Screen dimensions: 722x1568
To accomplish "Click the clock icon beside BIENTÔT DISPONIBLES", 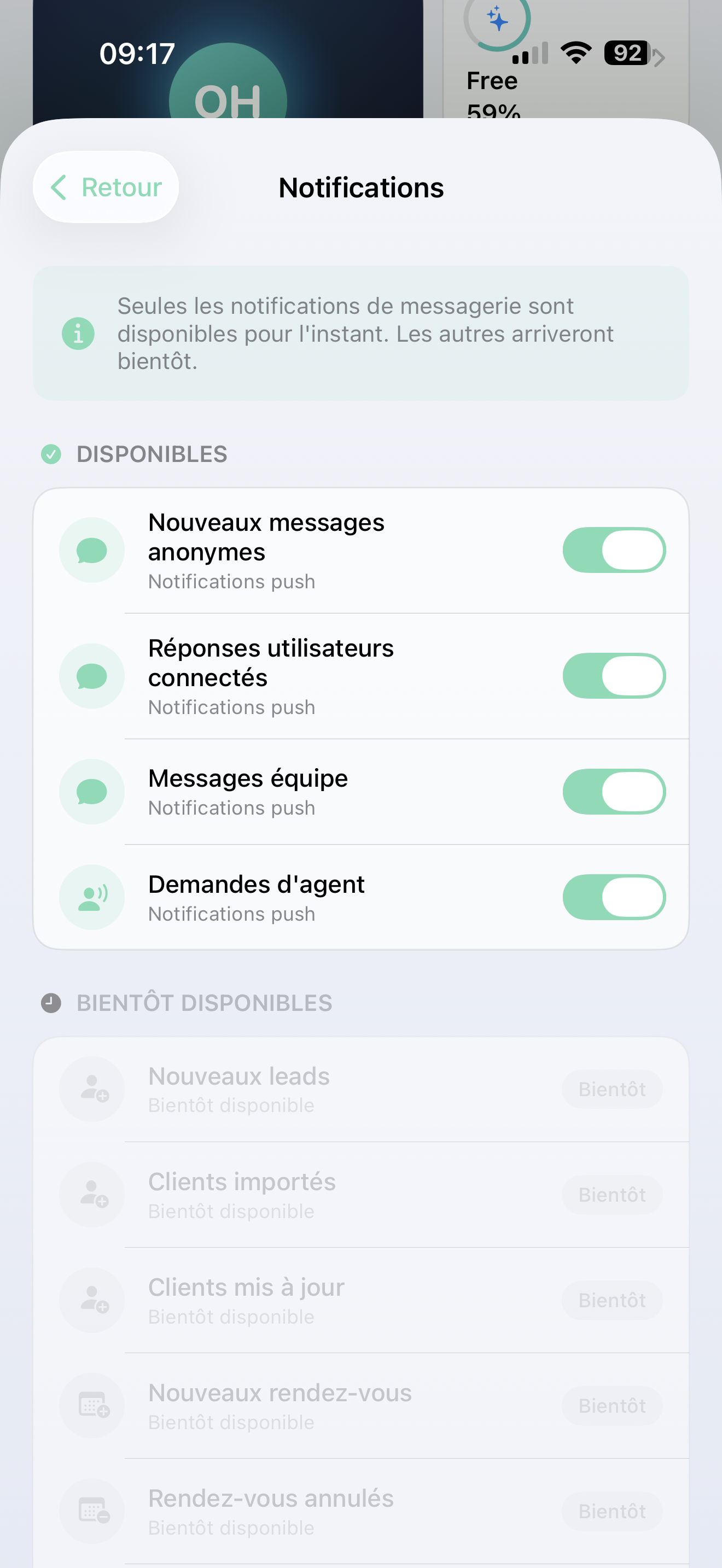I will (51, 1003).
